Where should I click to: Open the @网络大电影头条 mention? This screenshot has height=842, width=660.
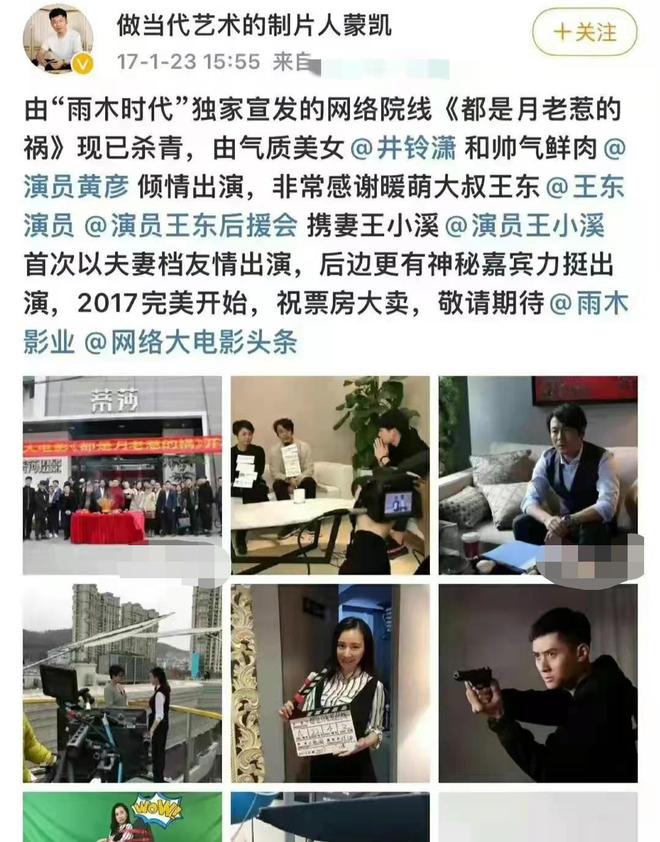pos(190,340)
